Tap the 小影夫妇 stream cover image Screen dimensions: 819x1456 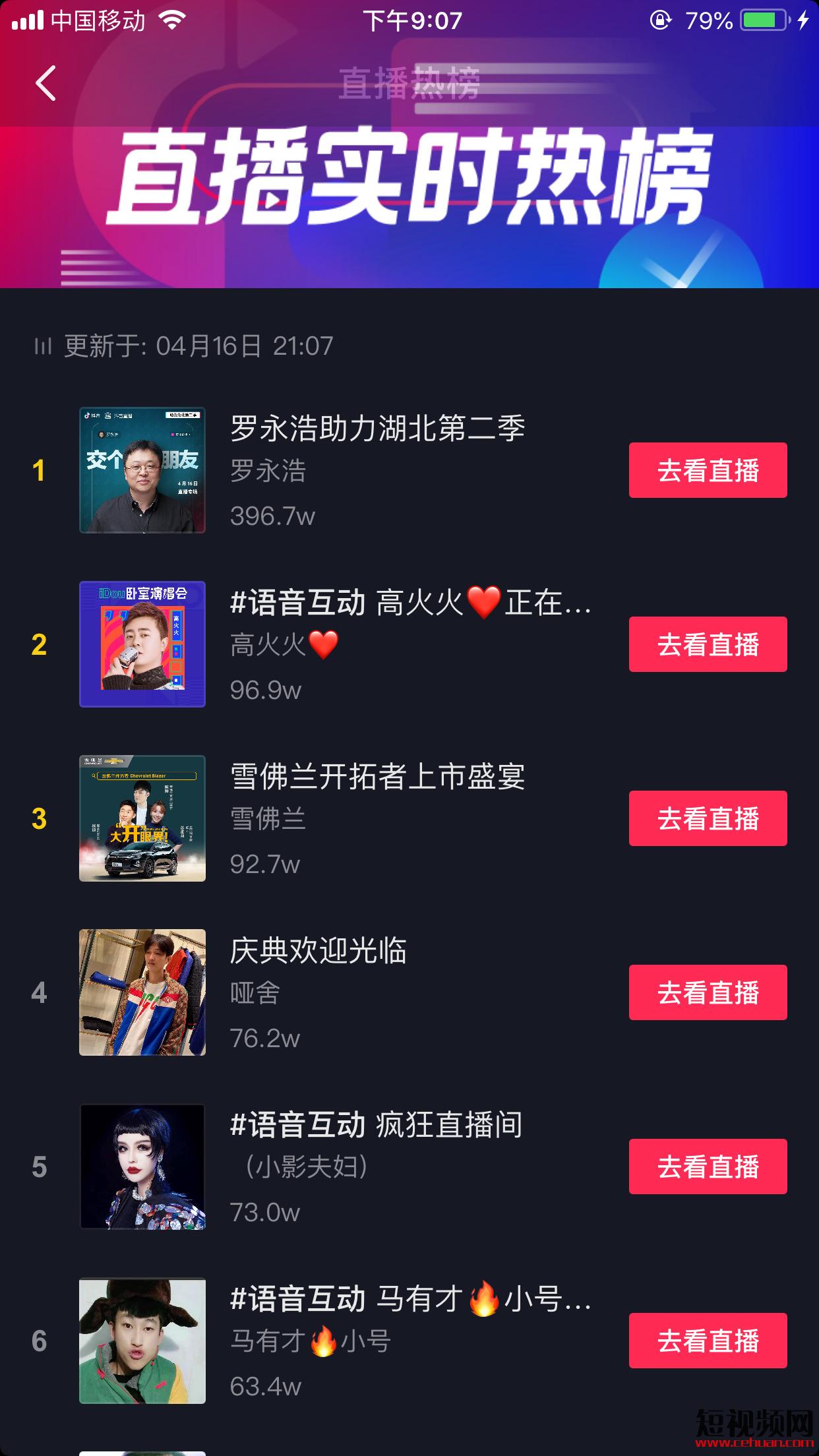pyautogui.click(x=142, y=1167)
